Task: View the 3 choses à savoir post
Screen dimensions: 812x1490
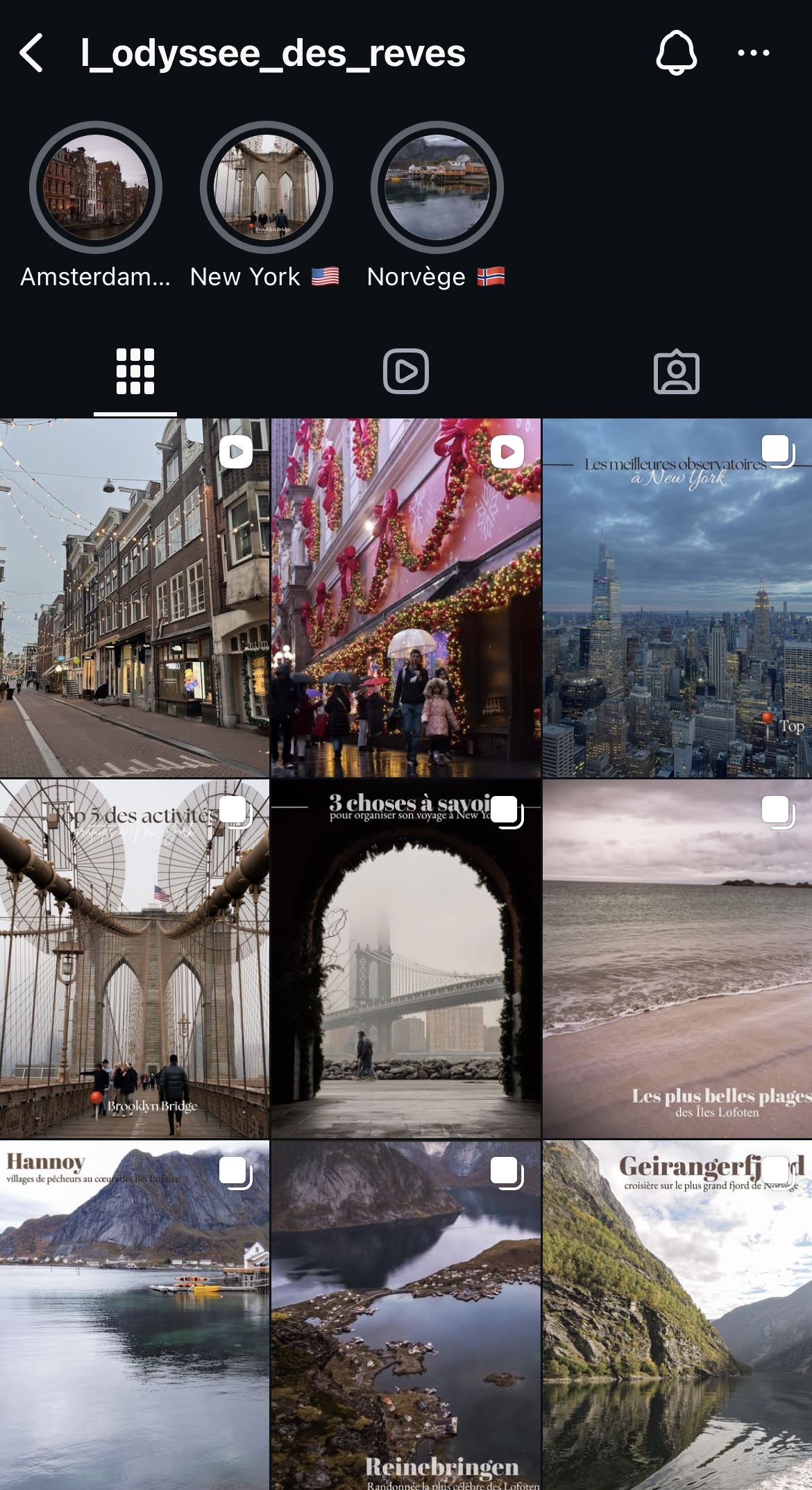Action: click(x=406, y=958)
